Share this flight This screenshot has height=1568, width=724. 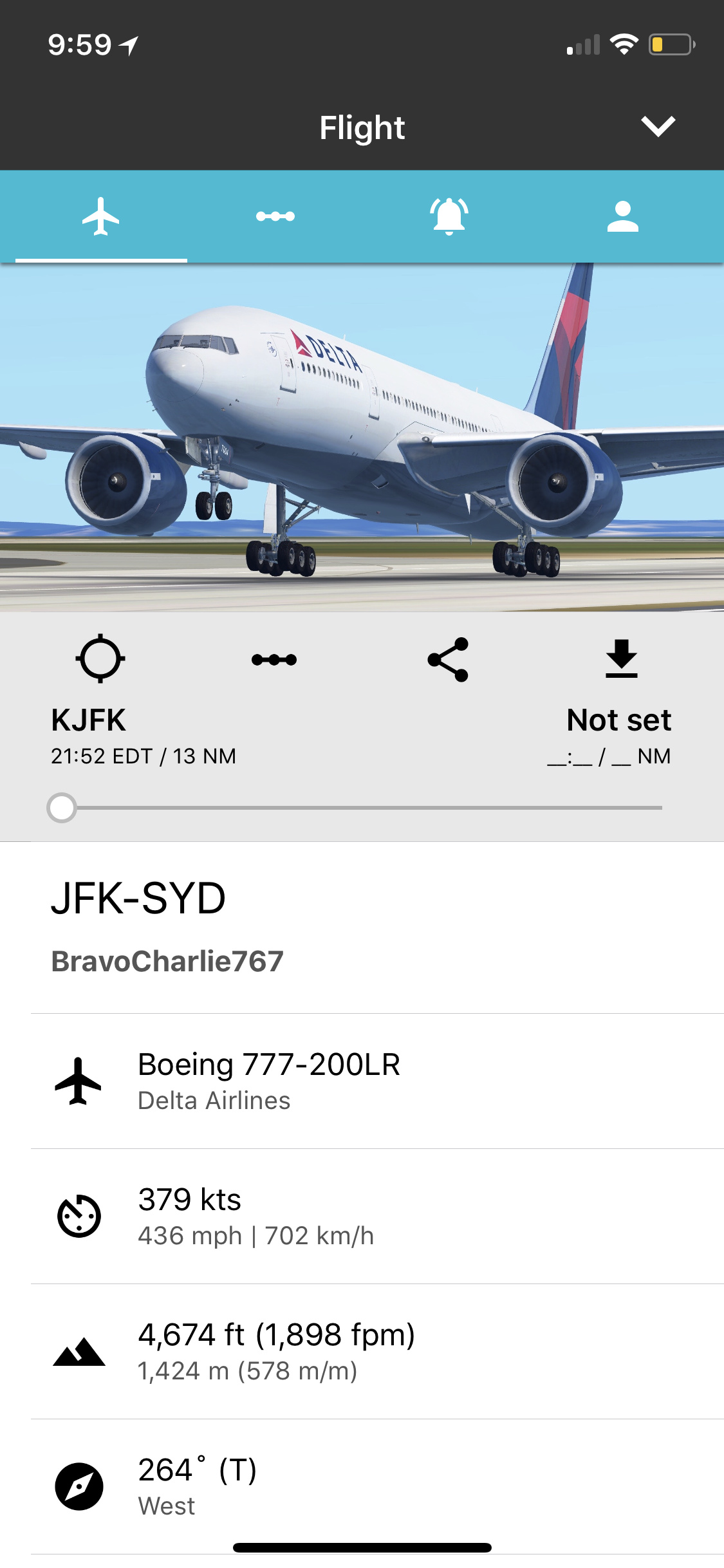[x=448, y=660]
